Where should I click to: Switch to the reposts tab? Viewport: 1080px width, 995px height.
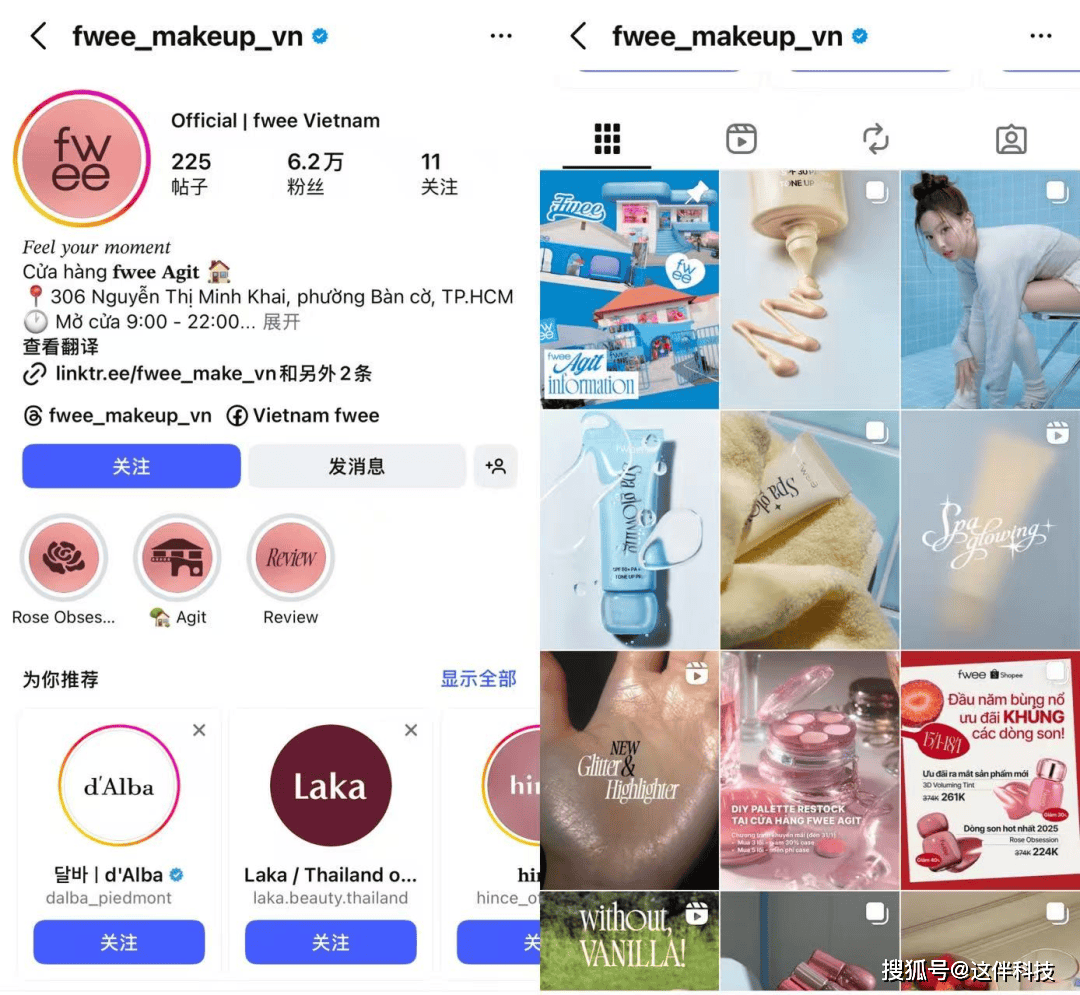pyautogui.click(x=876, y=139)
